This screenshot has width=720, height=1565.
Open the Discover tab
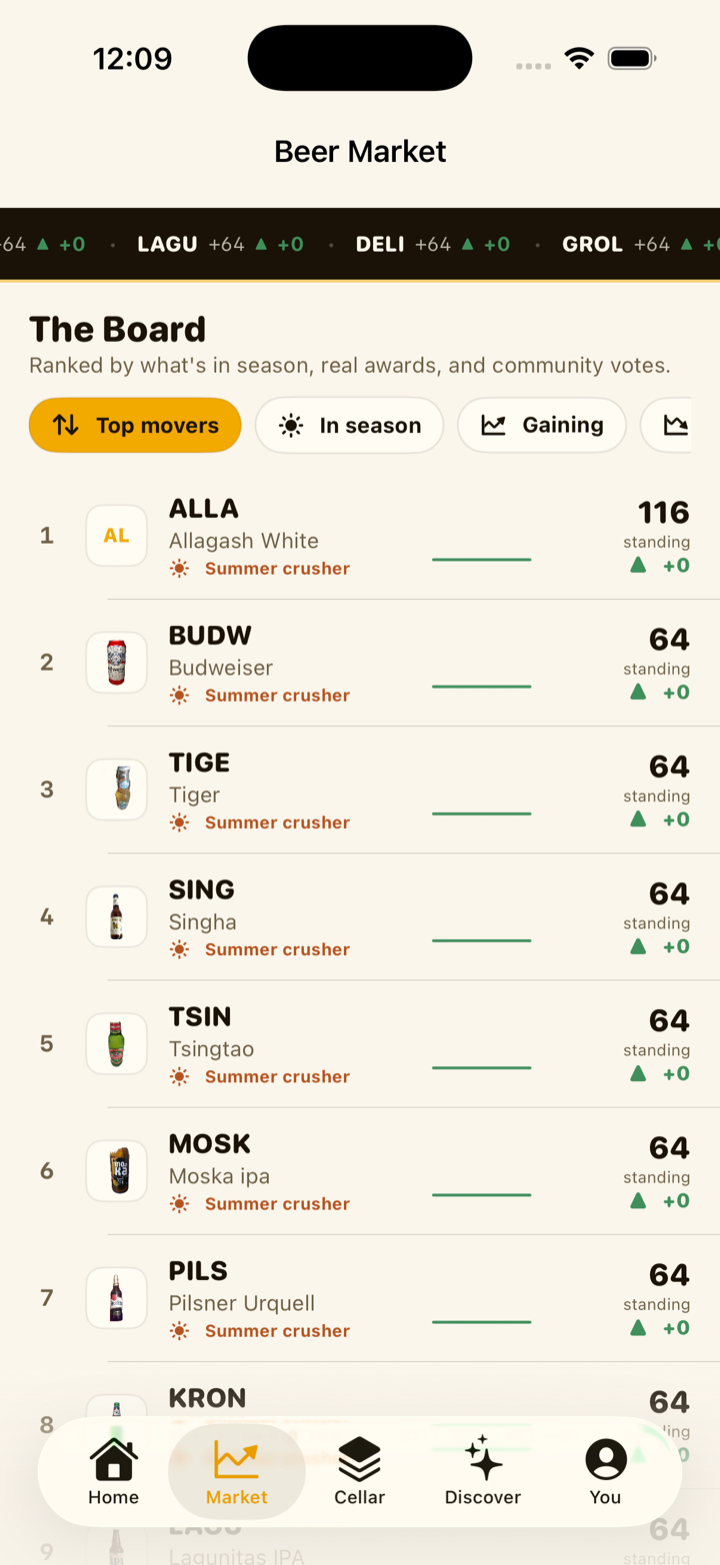(x=483, y=1472)
